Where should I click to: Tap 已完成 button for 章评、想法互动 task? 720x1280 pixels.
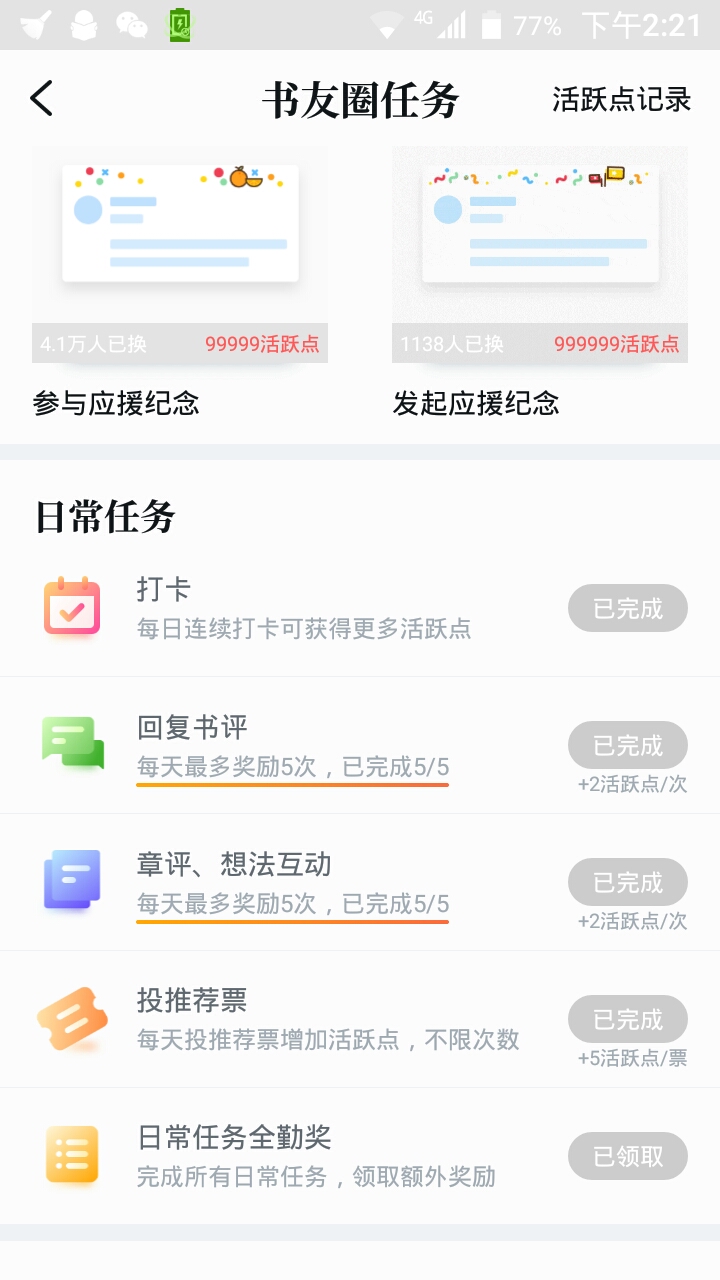628,882
